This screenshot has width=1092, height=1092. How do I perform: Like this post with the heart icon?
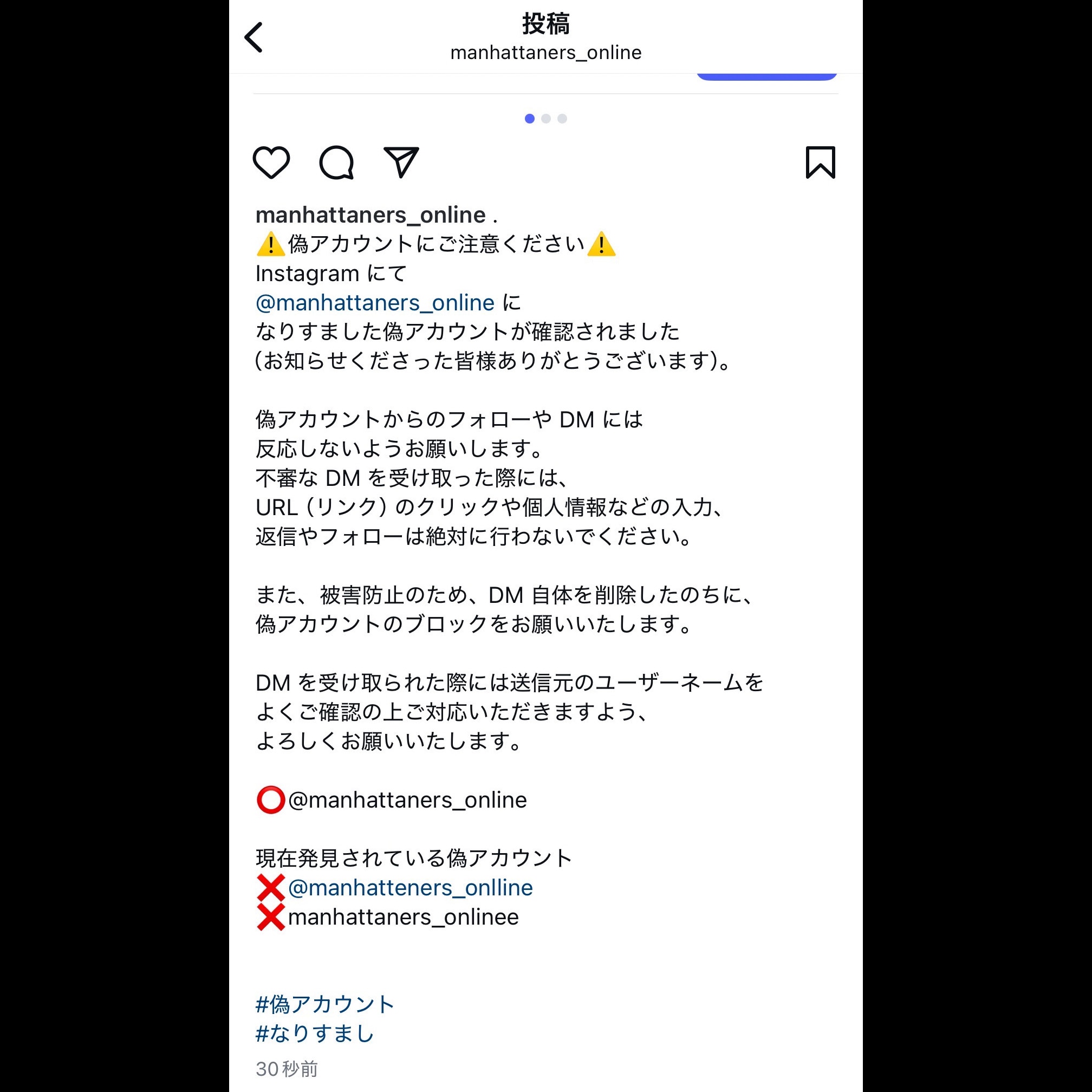point(271,162)
